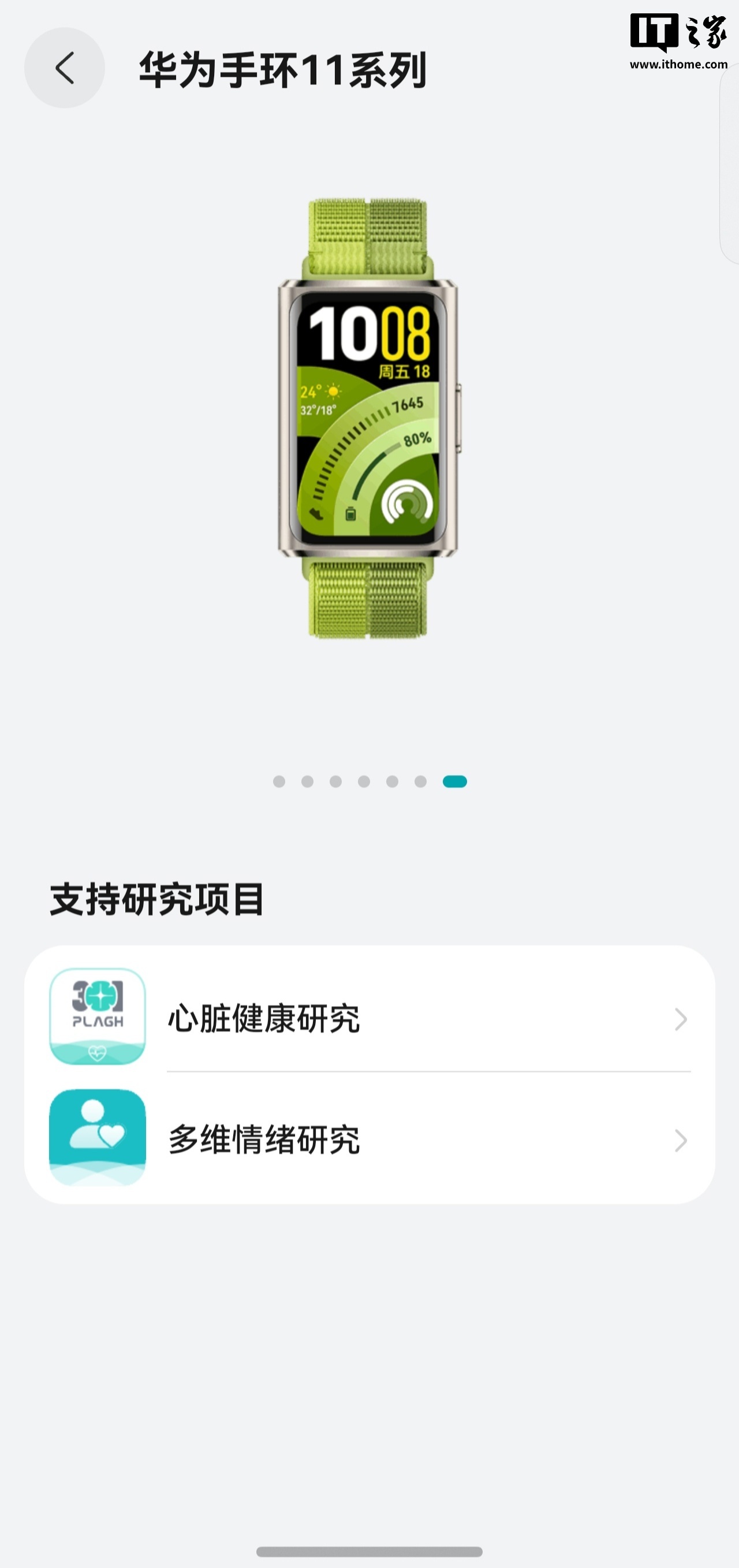Tap the 华为手环11系列 page title

pos(284,68)
